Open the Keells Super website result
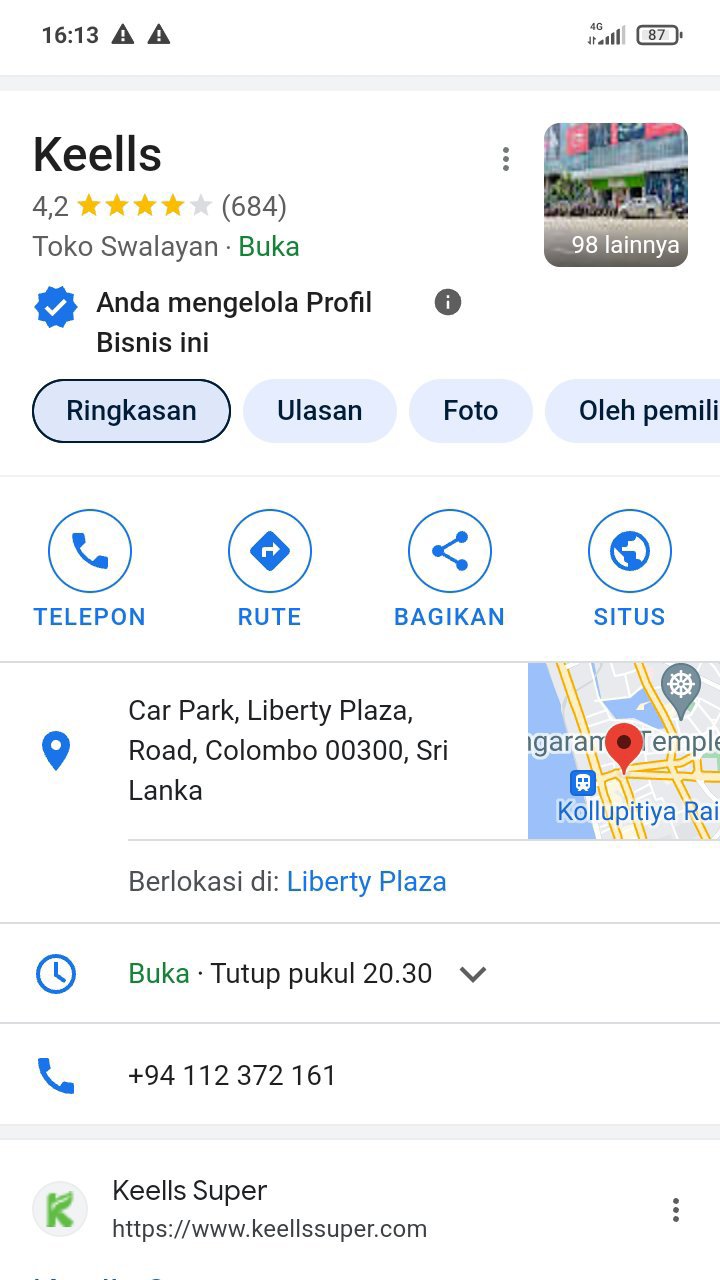720x1280 pixels. coord(269,1208)
